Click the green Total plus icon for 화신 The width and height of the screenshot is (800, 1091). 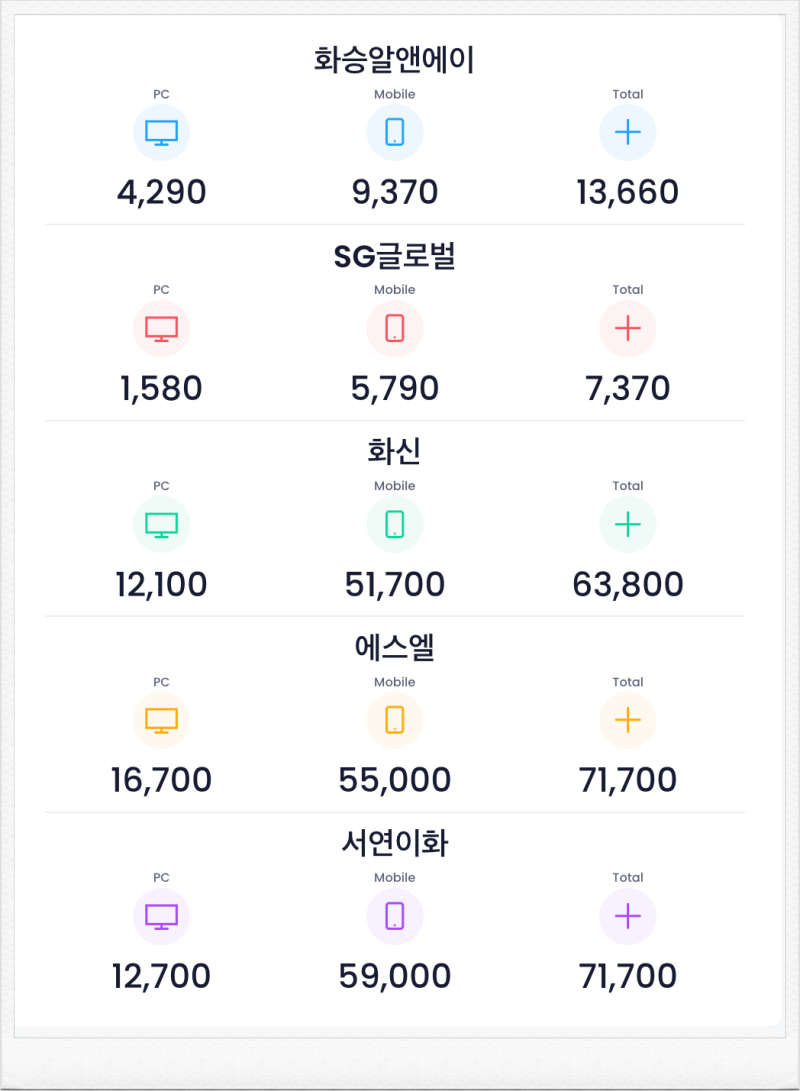click(628, 524)
